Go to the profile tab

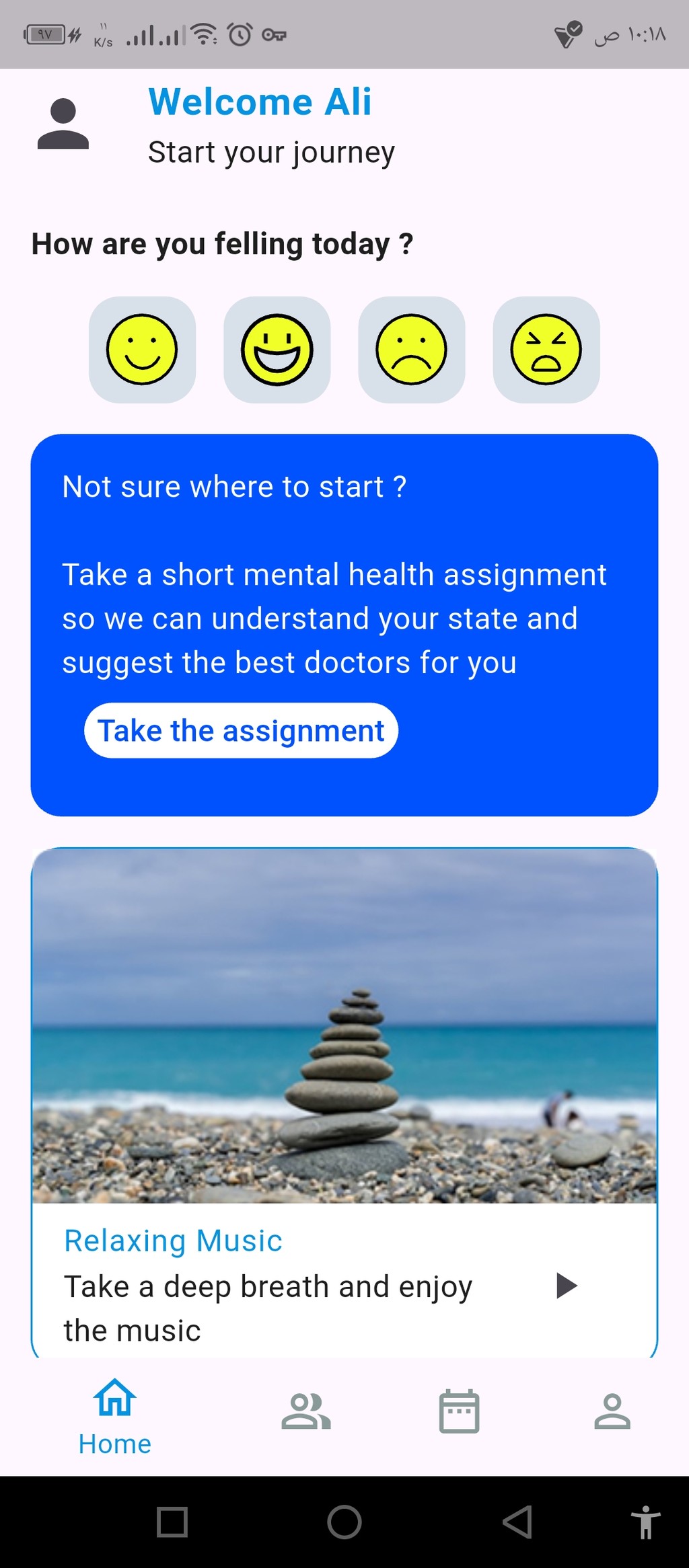[612, 1411]
